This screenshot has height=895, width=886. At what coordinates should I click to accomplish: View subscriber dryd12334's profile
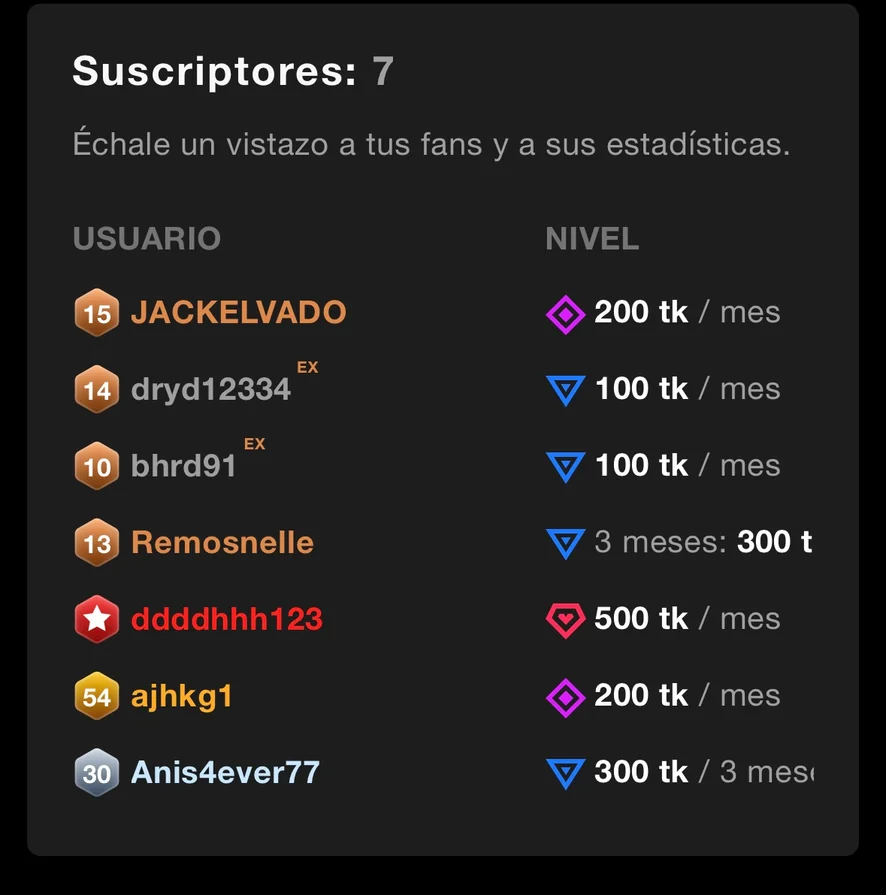210,390
